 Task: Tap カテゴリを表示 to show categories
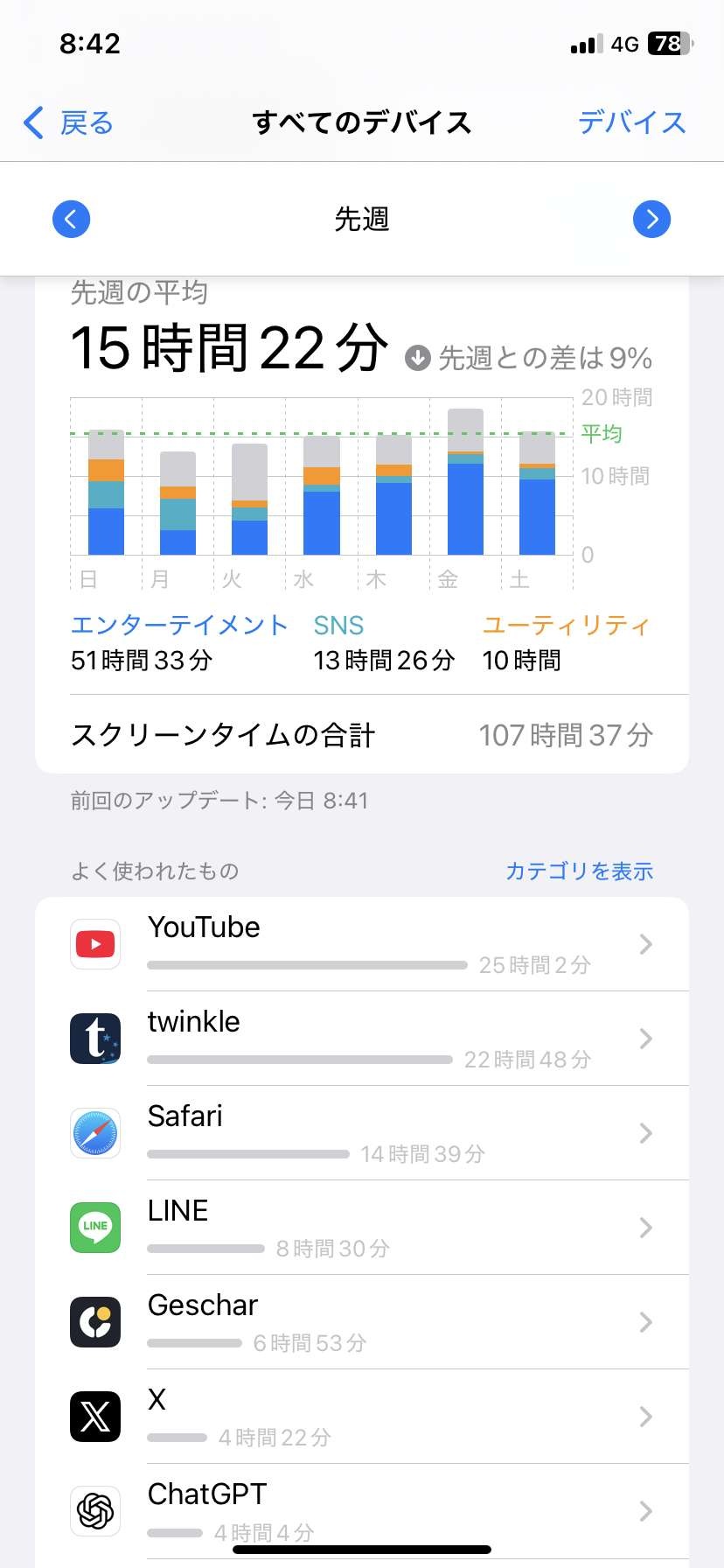tap(579, 871)
